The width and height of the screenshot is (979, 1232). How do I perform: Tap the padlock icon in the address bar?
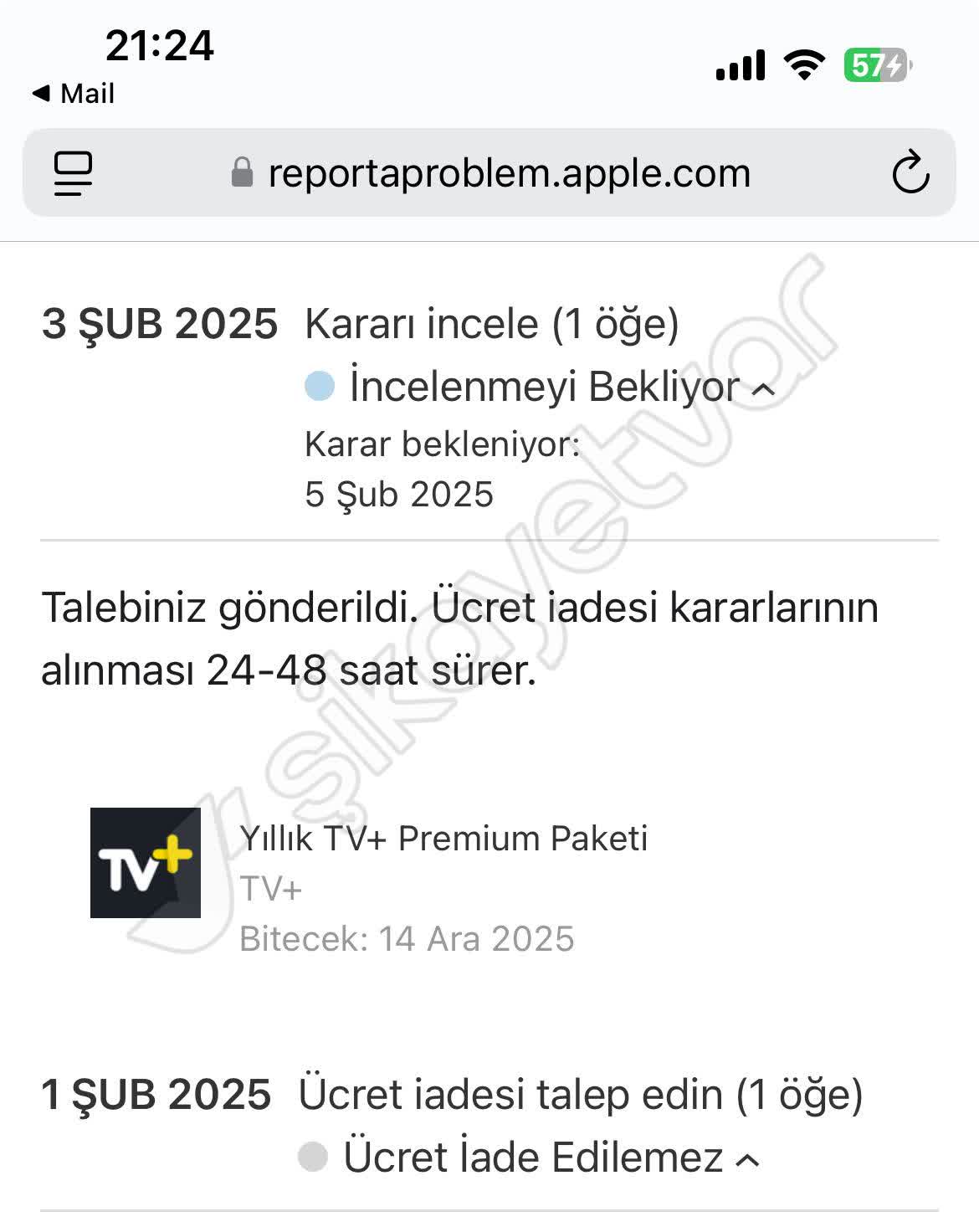click(x=242, y=172)
